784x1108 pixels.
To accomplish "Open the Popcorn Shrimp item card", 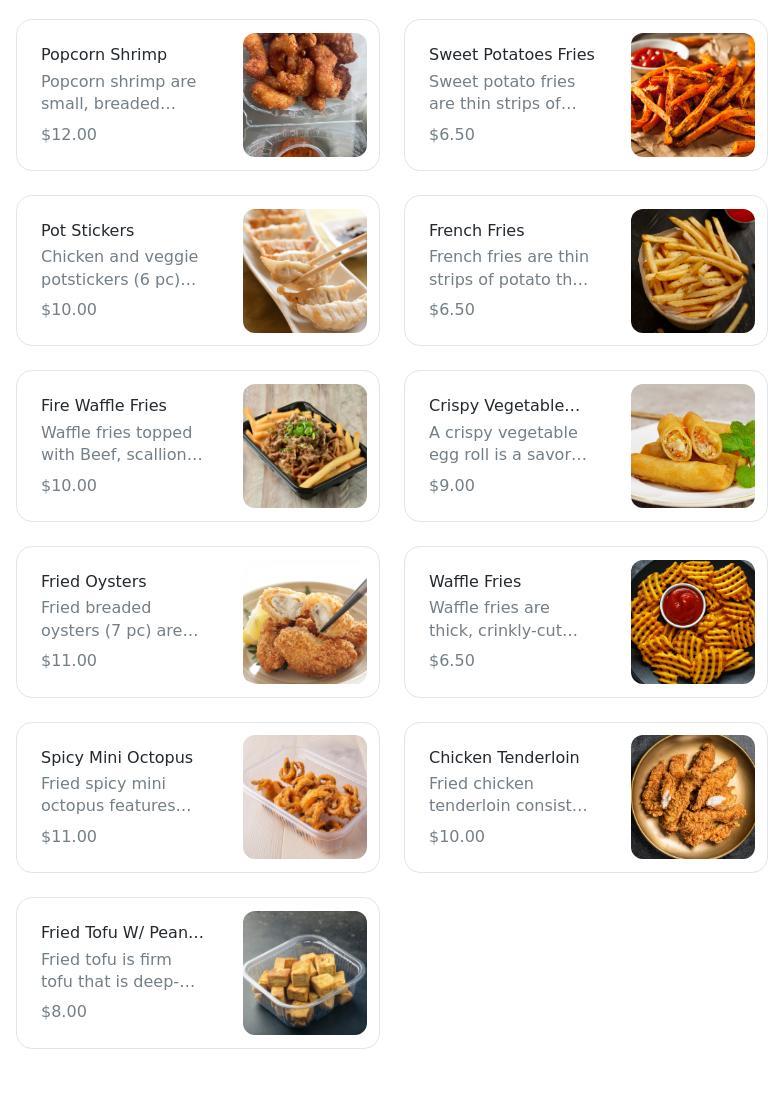I will click(x=198, y=95).
